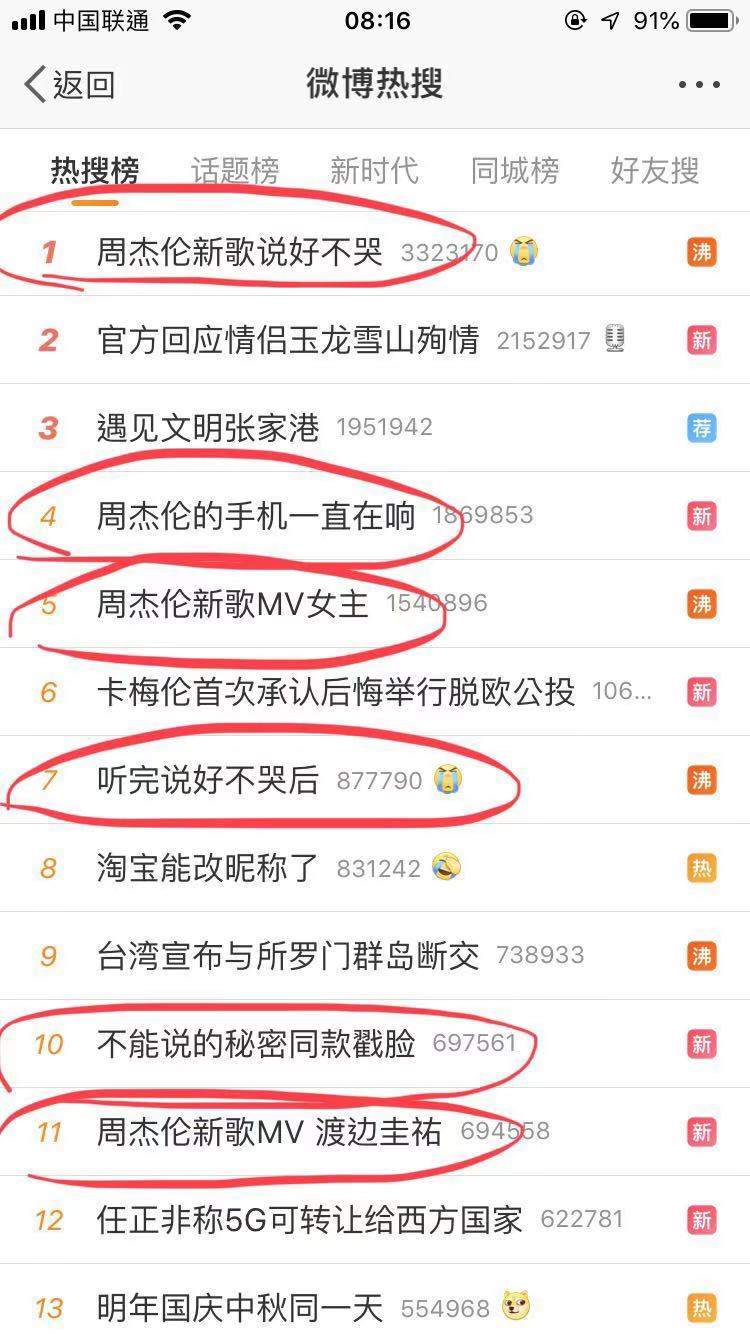View 台湾宣布与所罗门群岛断交 topic
750x1334 pixels.
288,956
